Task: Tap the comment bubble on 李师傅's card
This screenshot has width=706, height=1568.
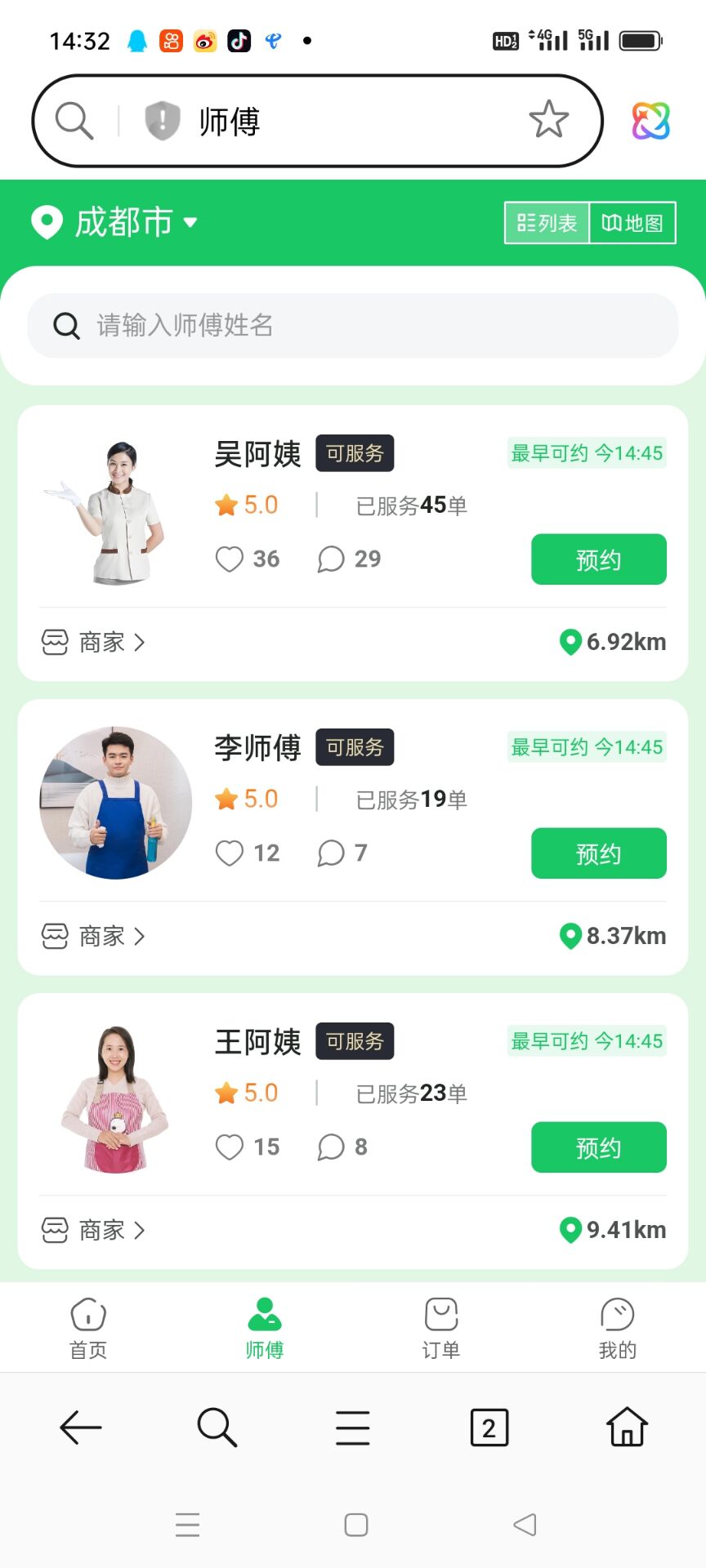Action: 332,853
